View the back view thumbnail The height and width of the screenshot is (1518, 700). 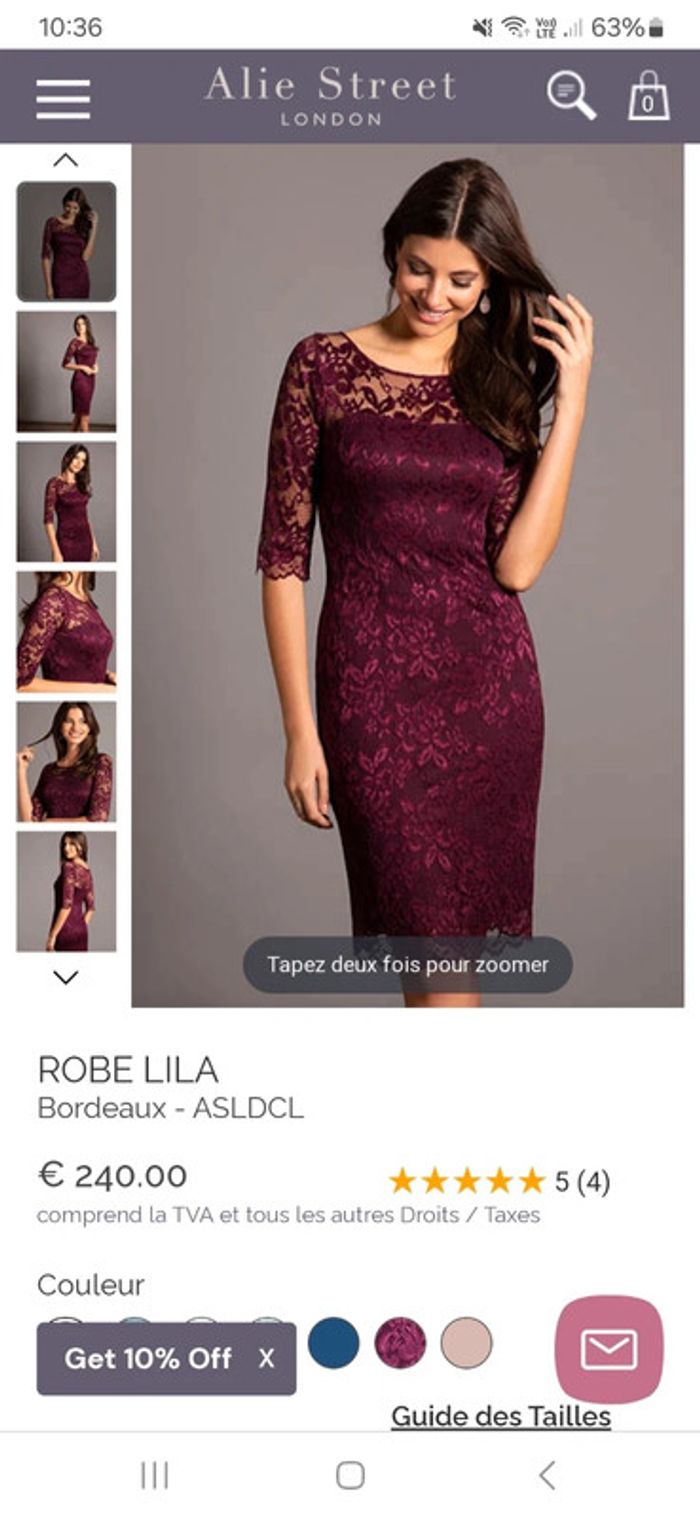66,891
